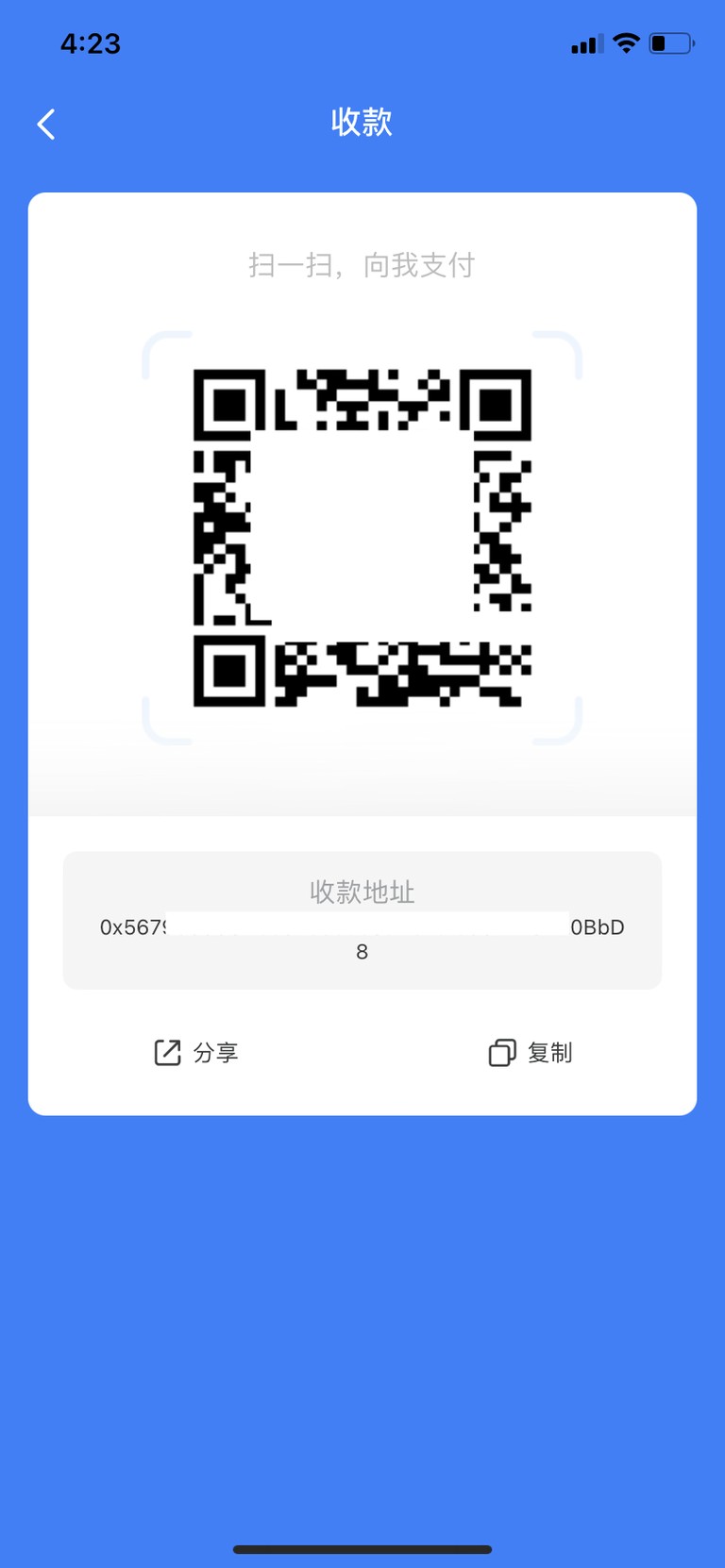The image size is (725, 1568).
Task: Go back using the back arrow
Action: click(x=46, y=124)
